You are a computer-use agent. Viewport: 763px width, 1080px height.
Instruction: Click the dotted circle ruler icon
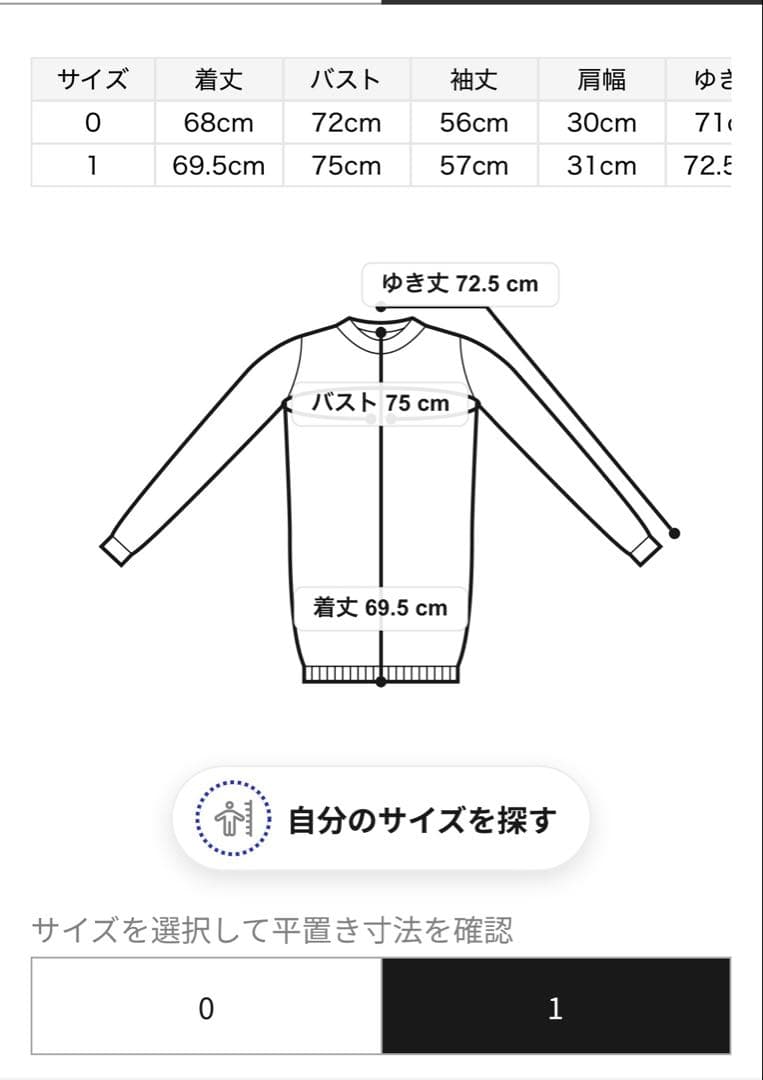[x=232, y=817]
